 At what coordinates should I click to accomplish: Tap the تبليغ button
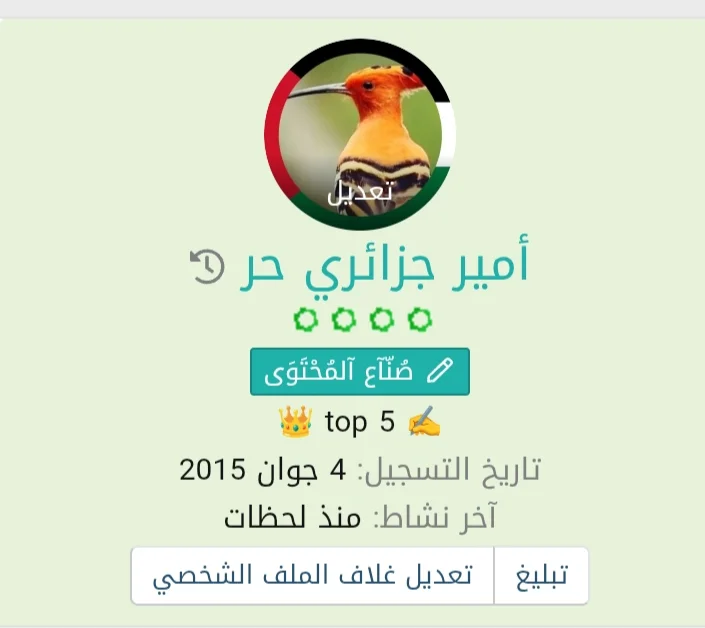pyautogui.click(x=541, y=576)
